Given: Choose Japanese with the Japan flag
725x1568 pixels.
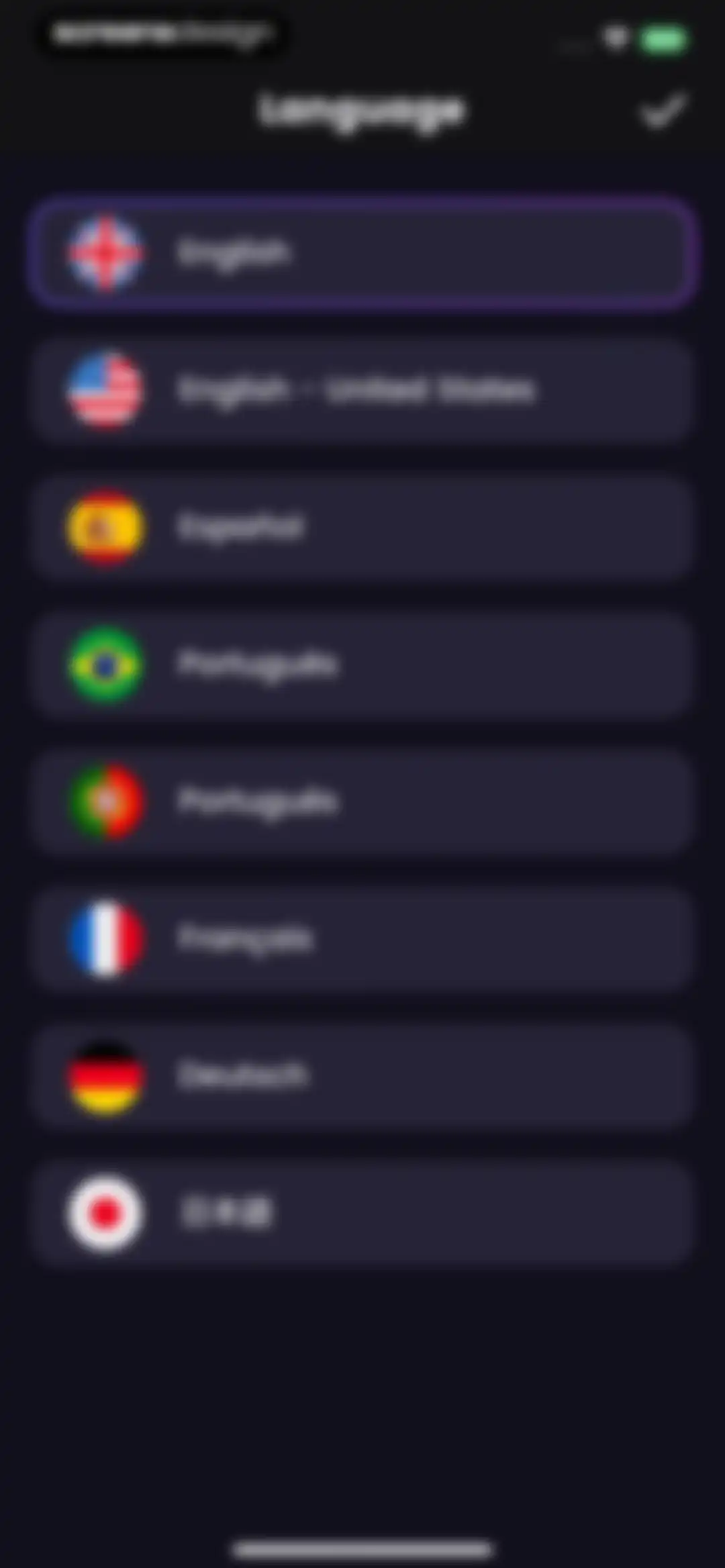Looking at the screenshot, I should (x=362, y=1213).
